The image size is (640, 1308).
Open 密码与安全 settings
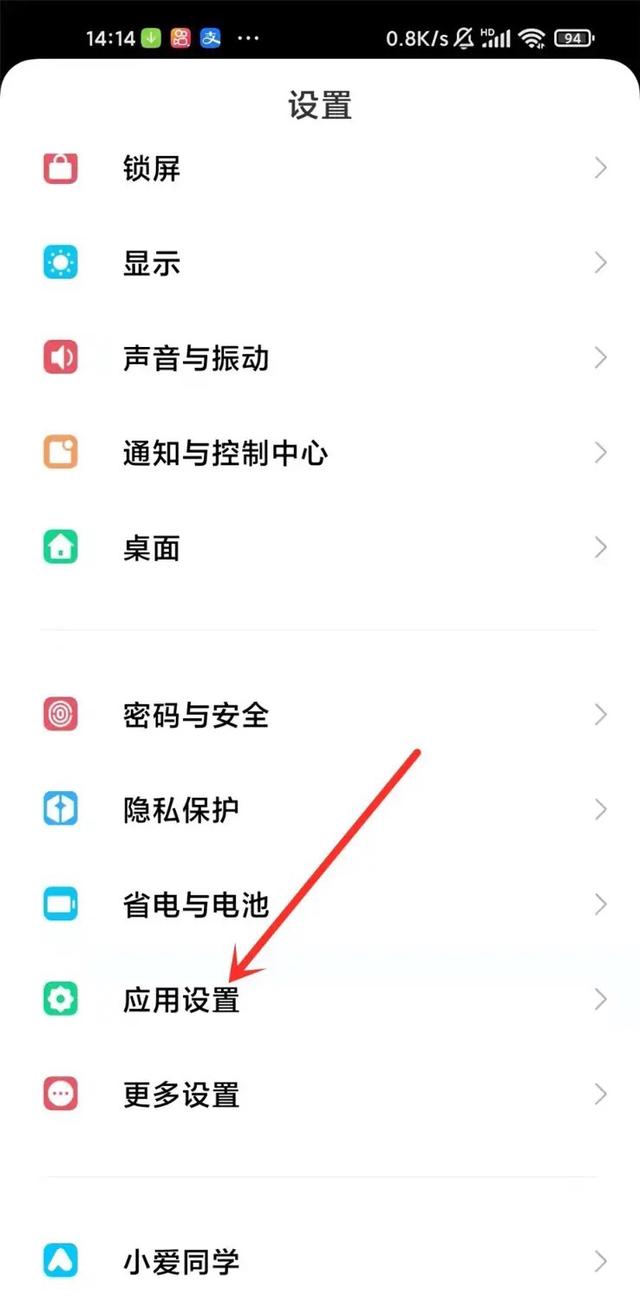point(195,714)
